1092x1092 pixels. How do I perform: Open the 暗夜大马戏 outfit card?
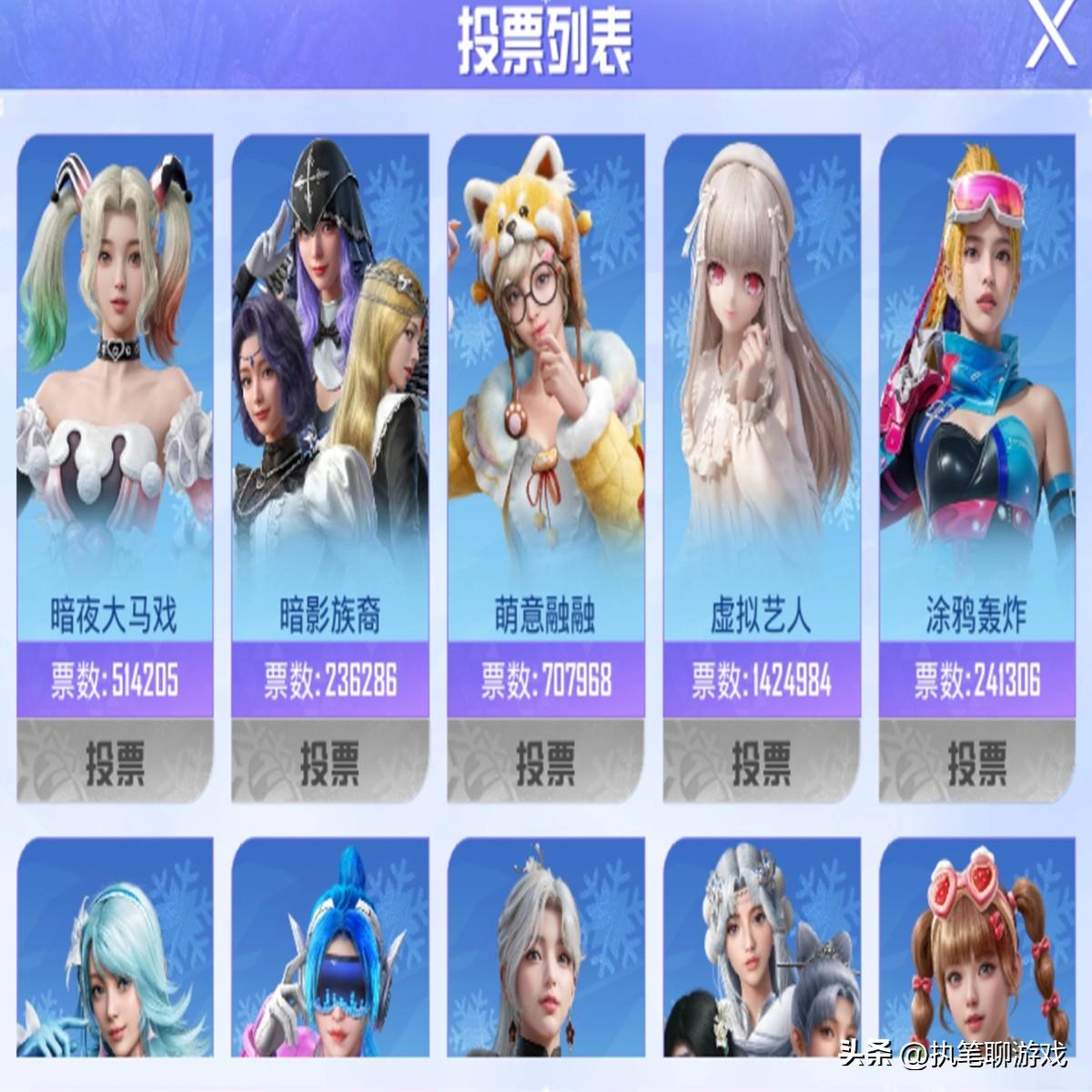point(115,364)
